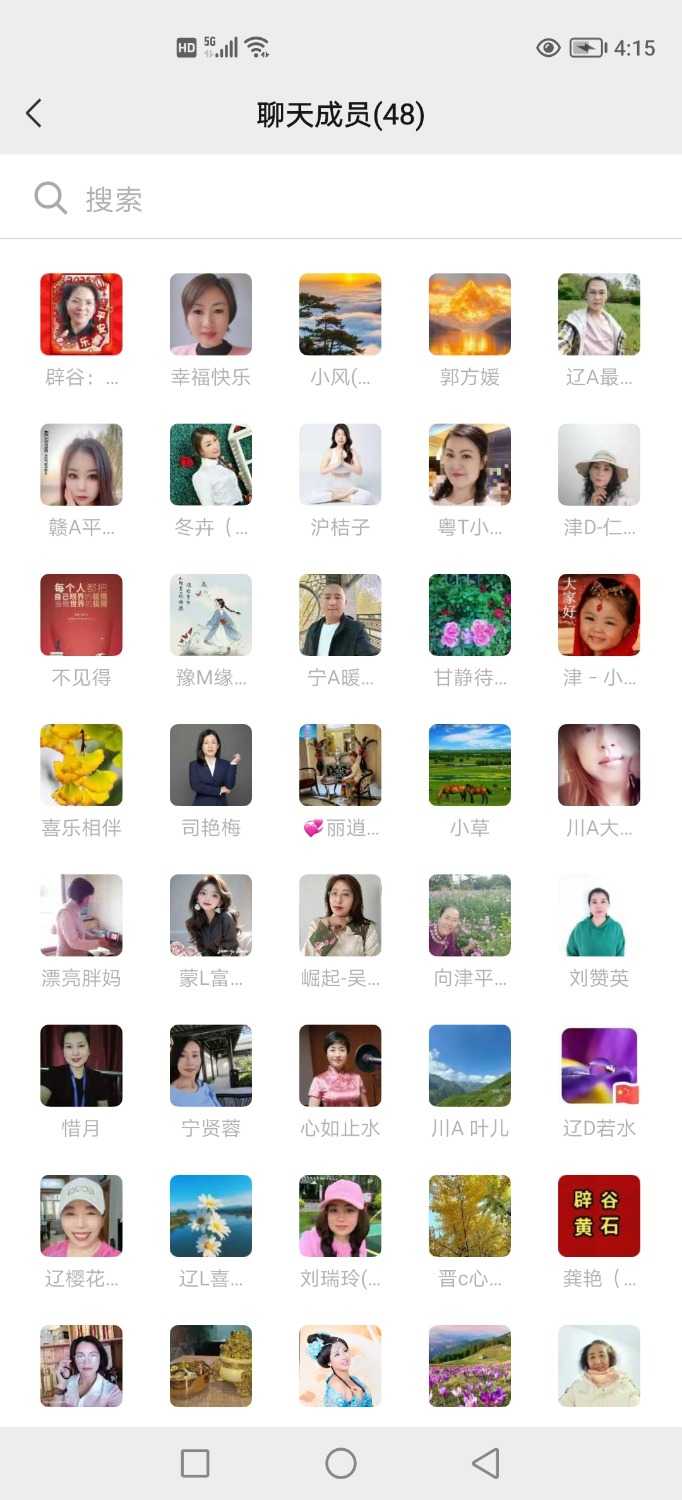Open member 辽D若水's profile

[598, 1065]
